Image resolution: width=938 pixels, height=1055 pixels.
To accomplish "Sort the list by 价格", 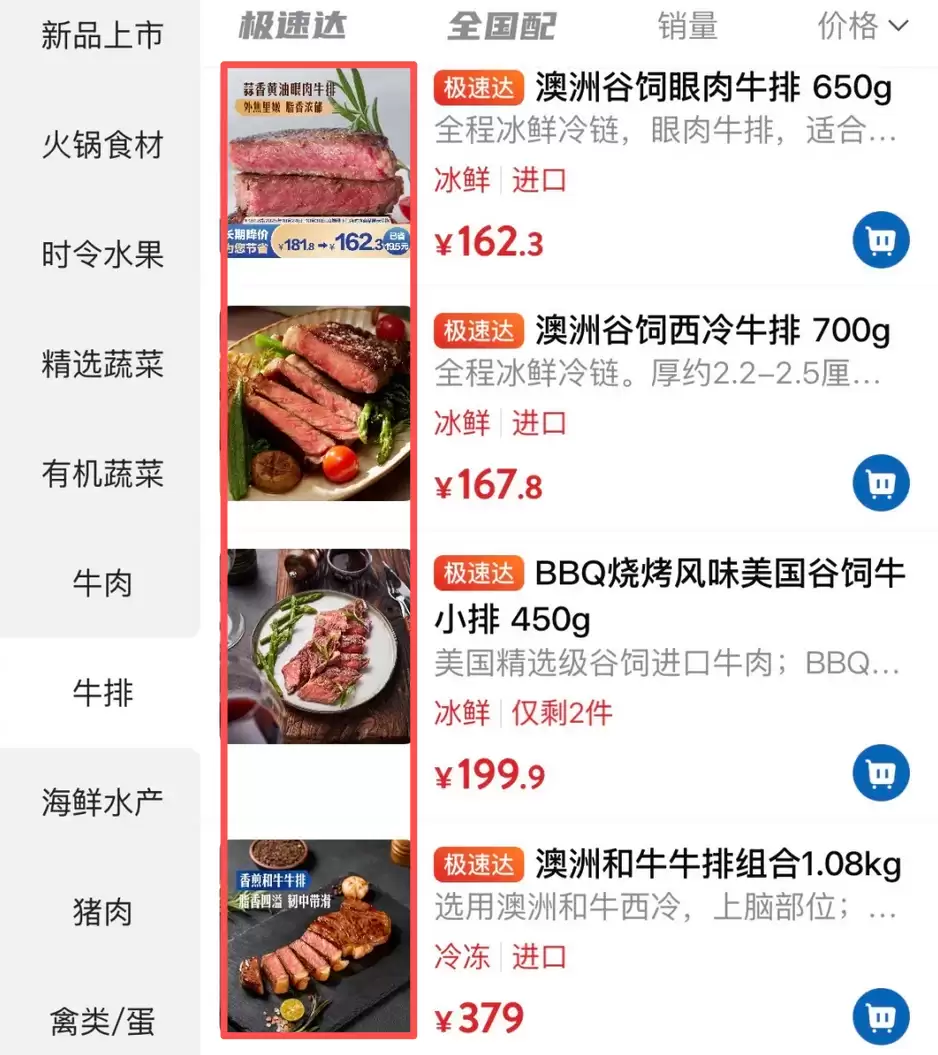I will 862,26.
